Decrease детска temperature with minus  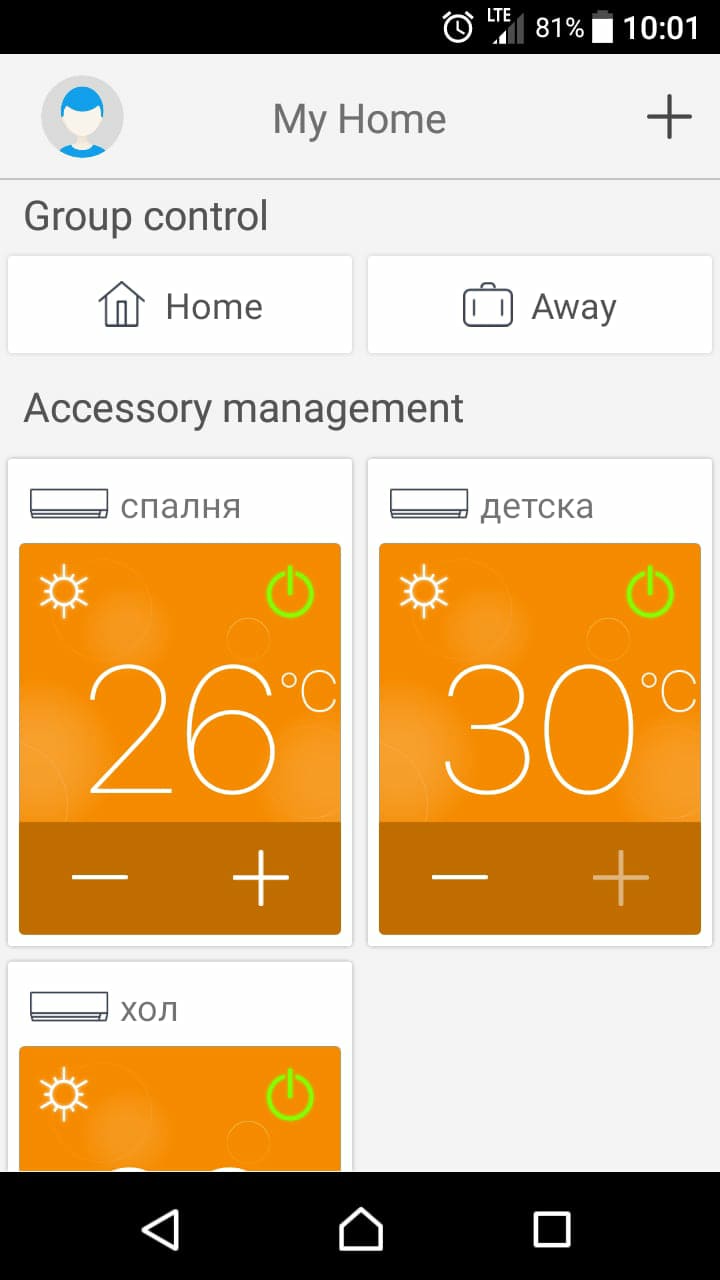460,878
